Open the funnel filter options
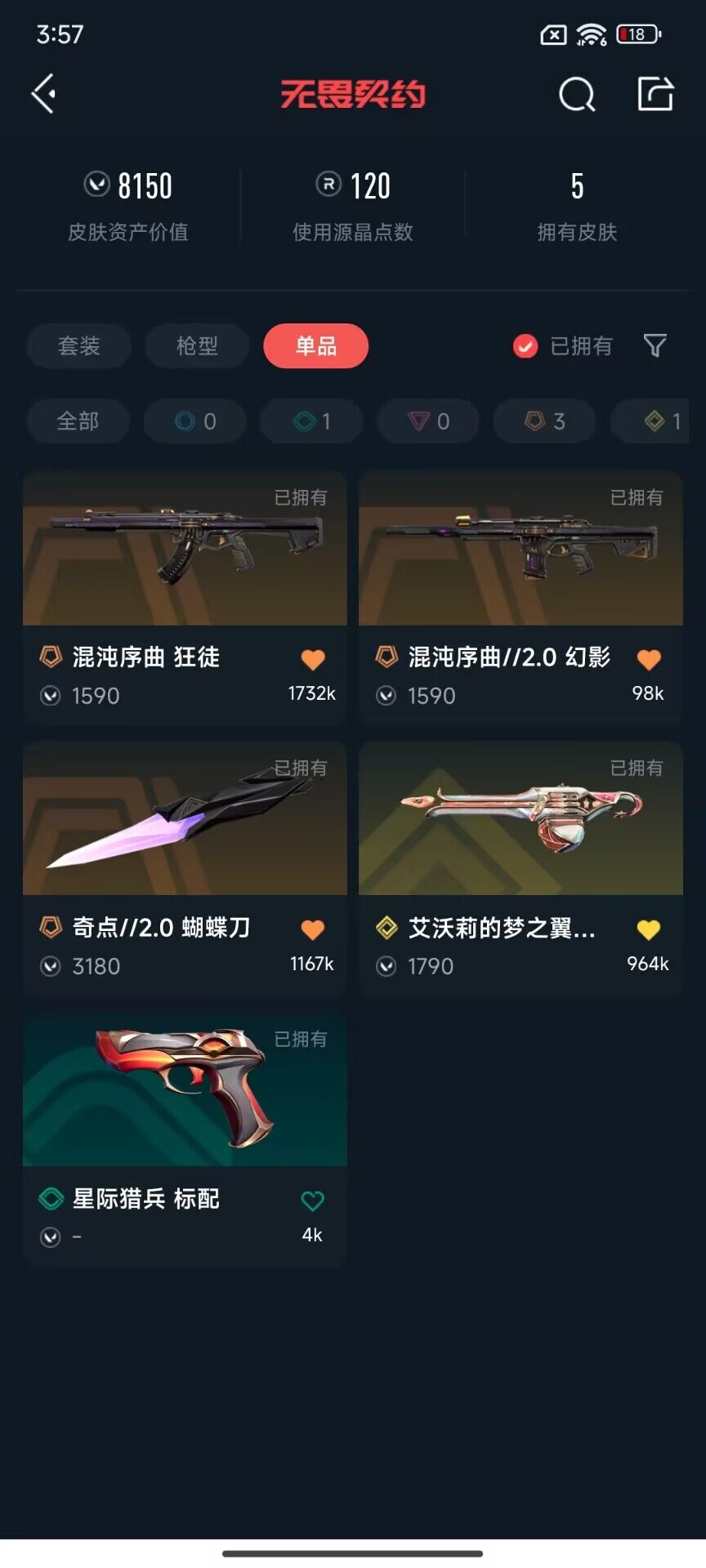The image size is (706, 1568). (x=655, y=345)
